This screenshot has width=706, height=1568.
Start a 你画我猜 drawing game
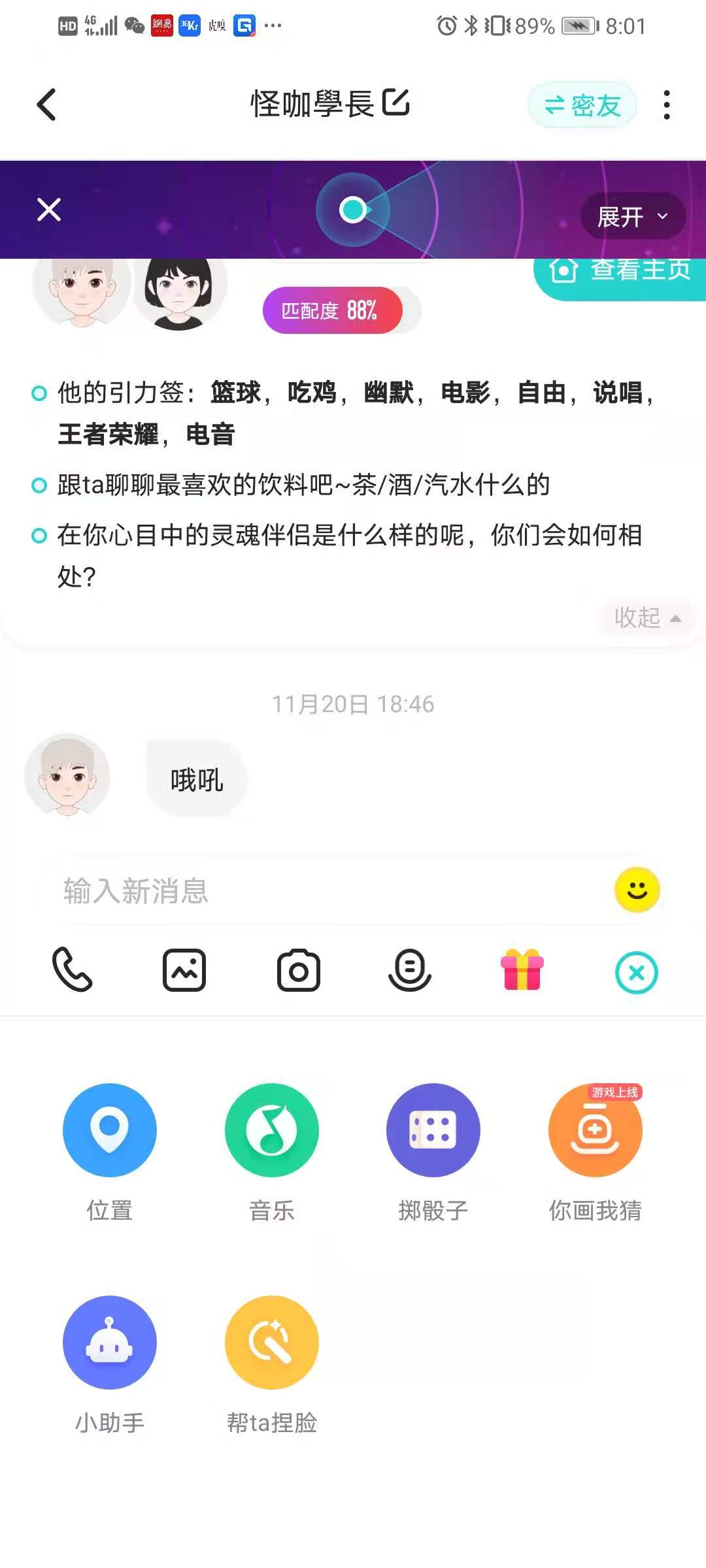596,1130
